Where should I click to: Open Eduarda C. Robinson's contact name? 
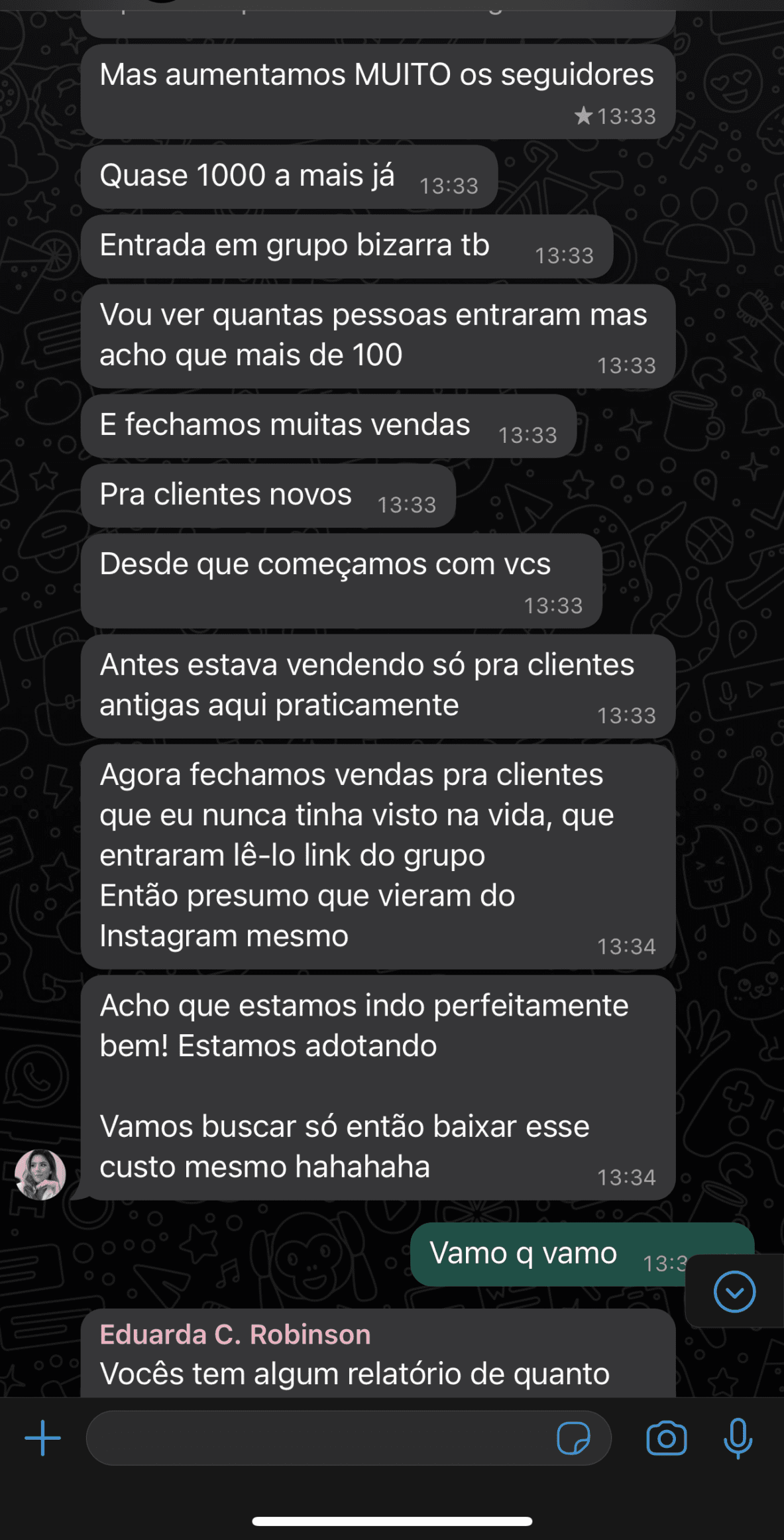tap(235, 1334)
